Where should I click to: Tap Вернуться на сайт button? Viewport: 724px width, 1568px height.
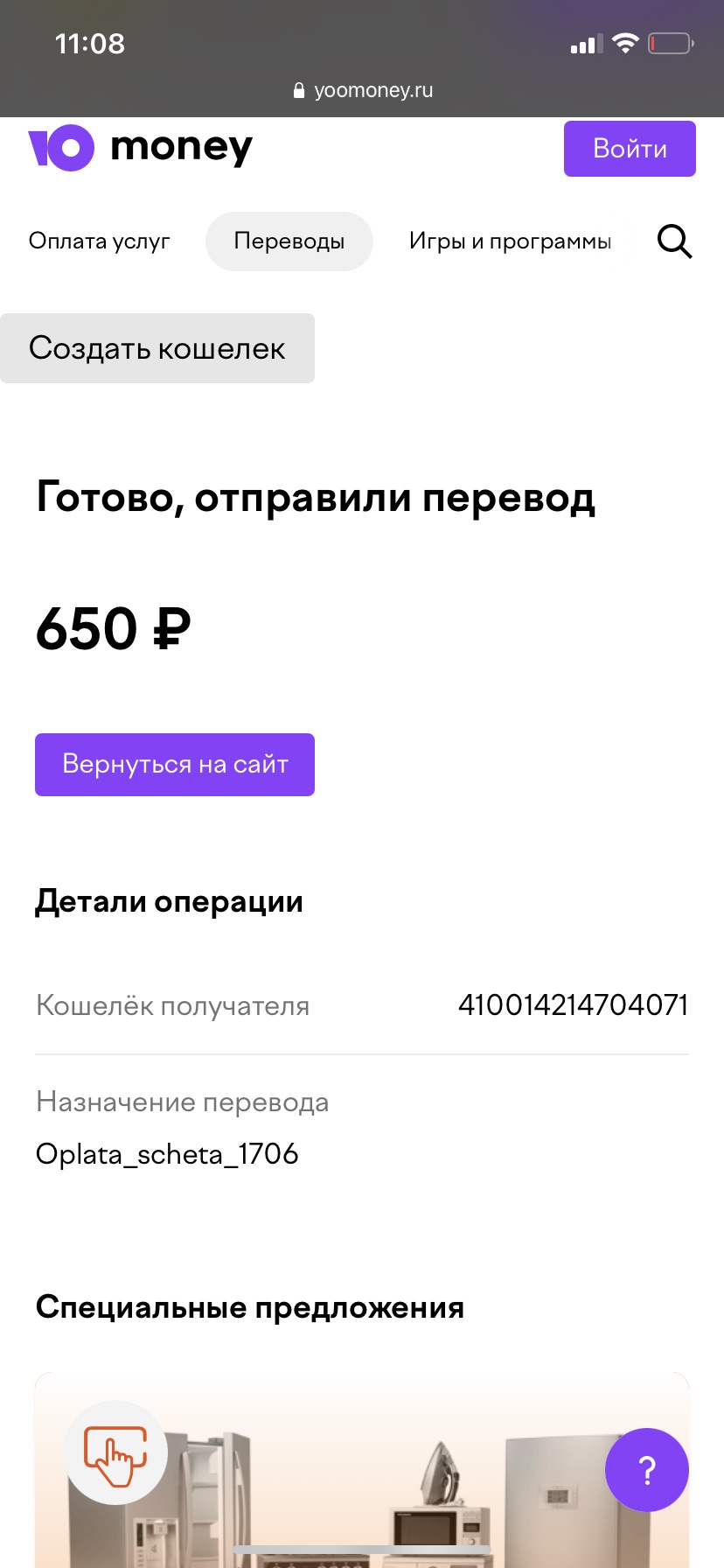point(175,765)
